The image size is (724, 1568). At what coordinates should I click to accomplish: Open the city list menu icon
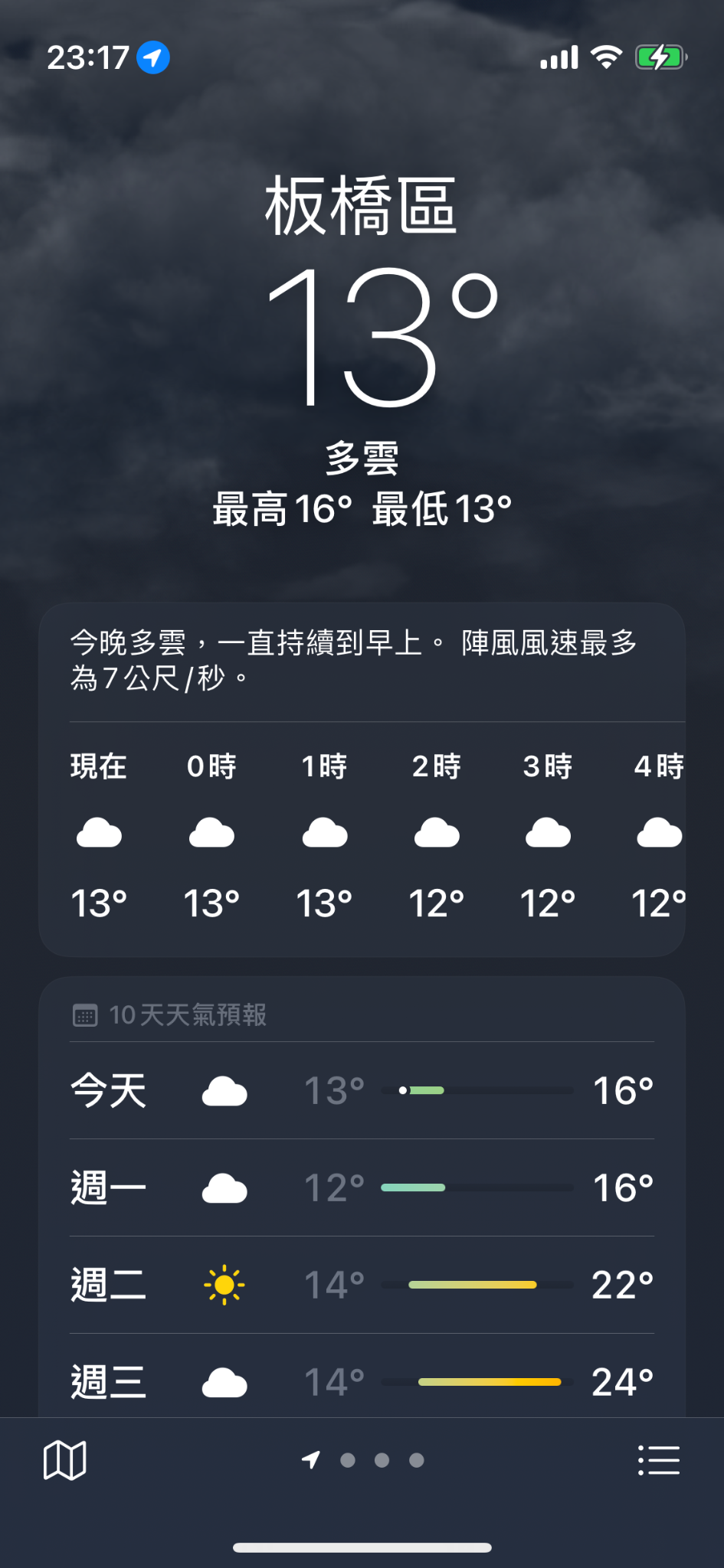click(x=659, y=1460)
